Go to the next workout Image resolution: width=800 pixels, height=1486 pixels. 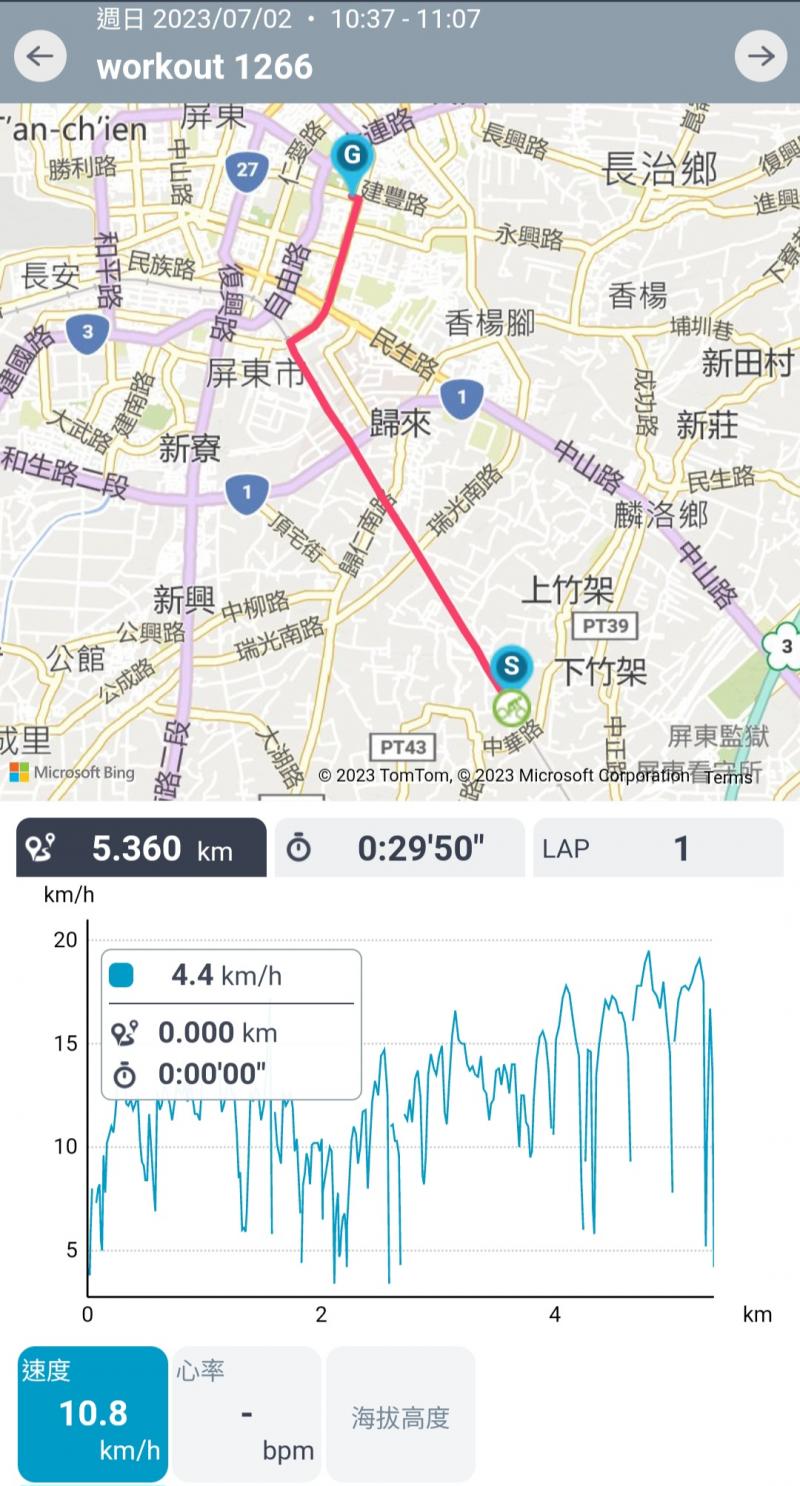[761, 56]
